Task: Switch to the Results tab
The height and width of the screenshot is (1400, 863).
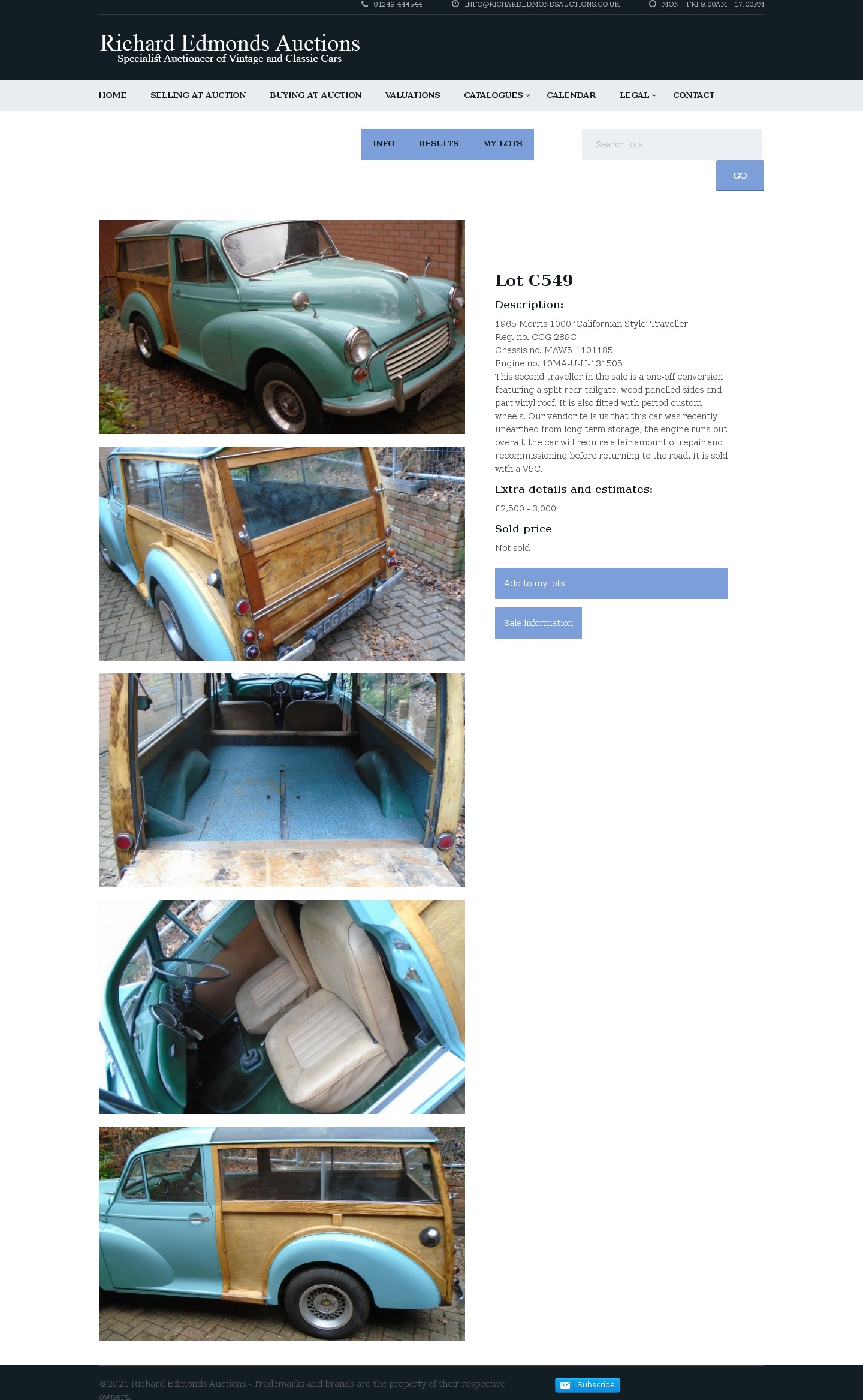Action: pos(438,144)
